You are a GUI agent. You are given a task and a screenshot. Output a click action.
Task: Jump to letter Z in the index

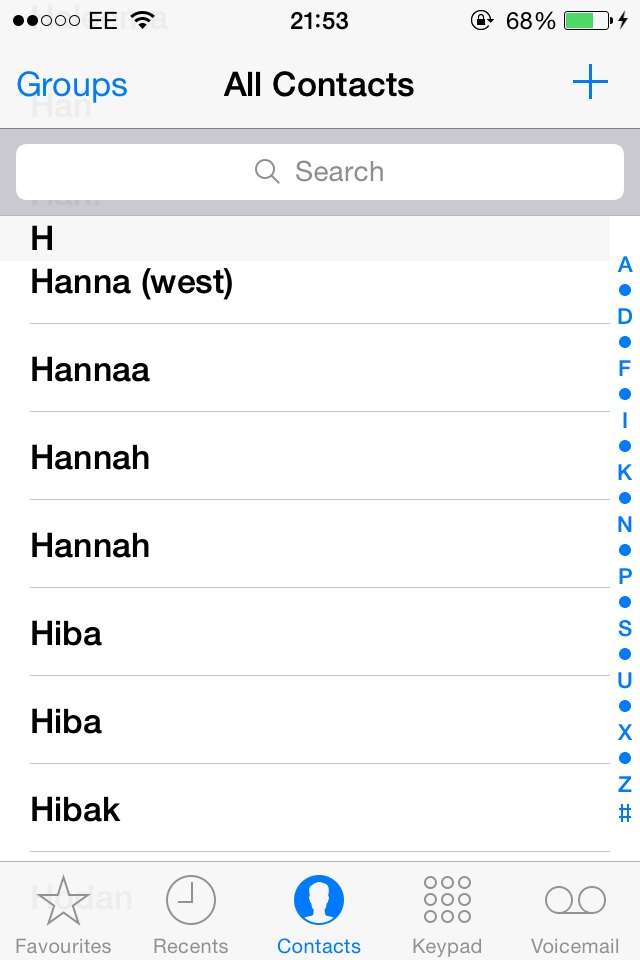[625, 785]
